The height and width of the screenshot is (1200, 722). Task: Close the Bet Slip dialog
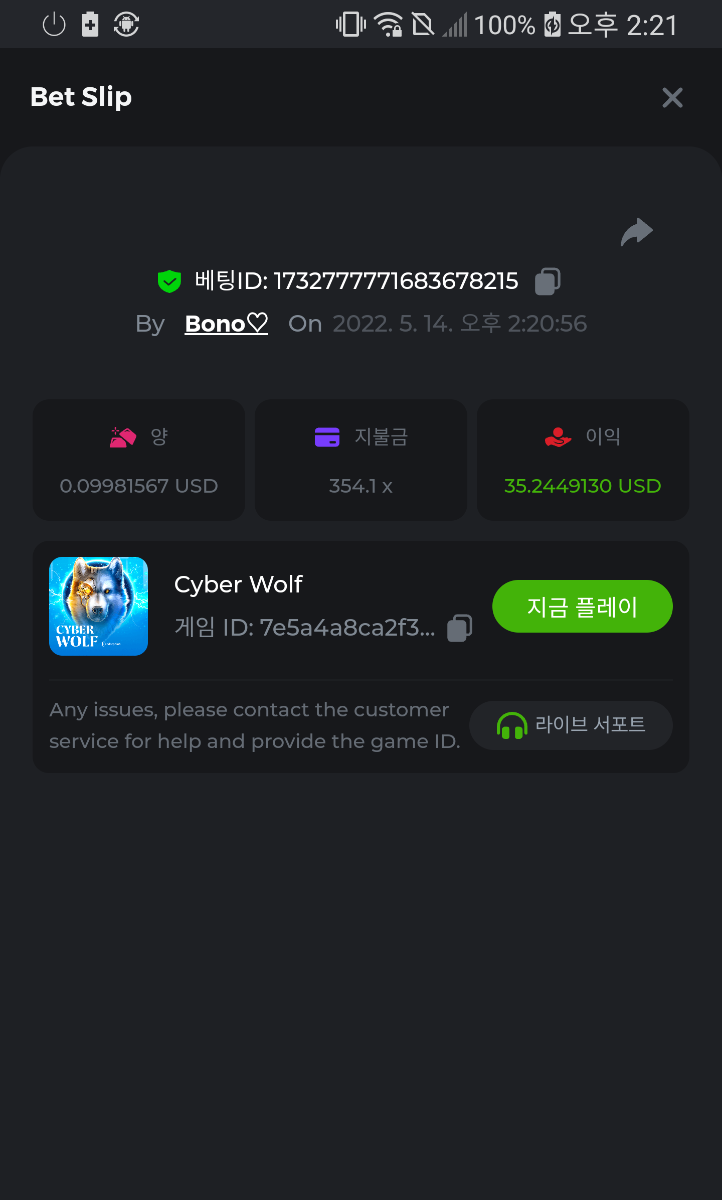pyautogui.click(x=672, y=97)
